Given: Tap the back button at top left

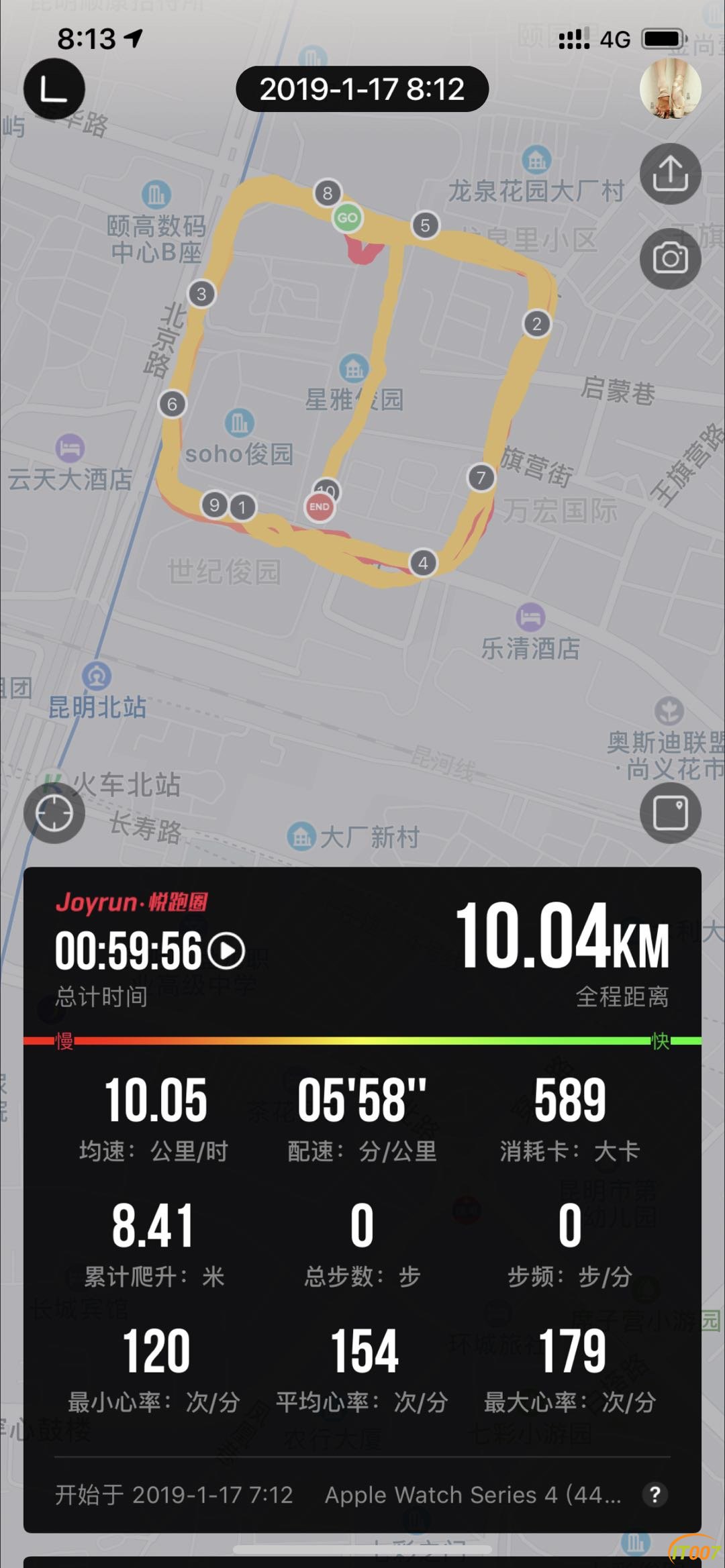Looking at the screenshot, I should (x=54, y=89).
